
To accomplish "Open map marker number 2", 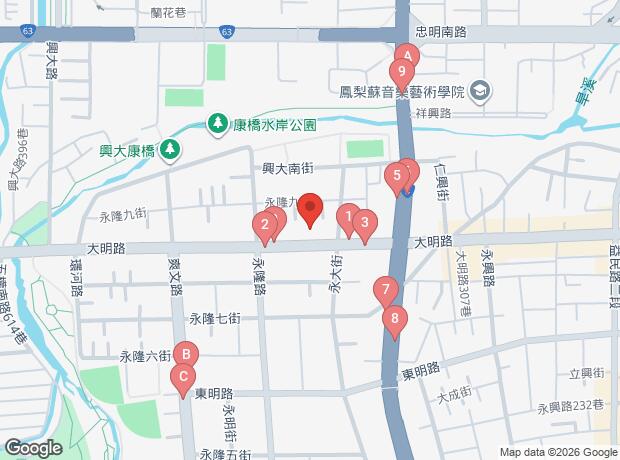I will (264, 225).
